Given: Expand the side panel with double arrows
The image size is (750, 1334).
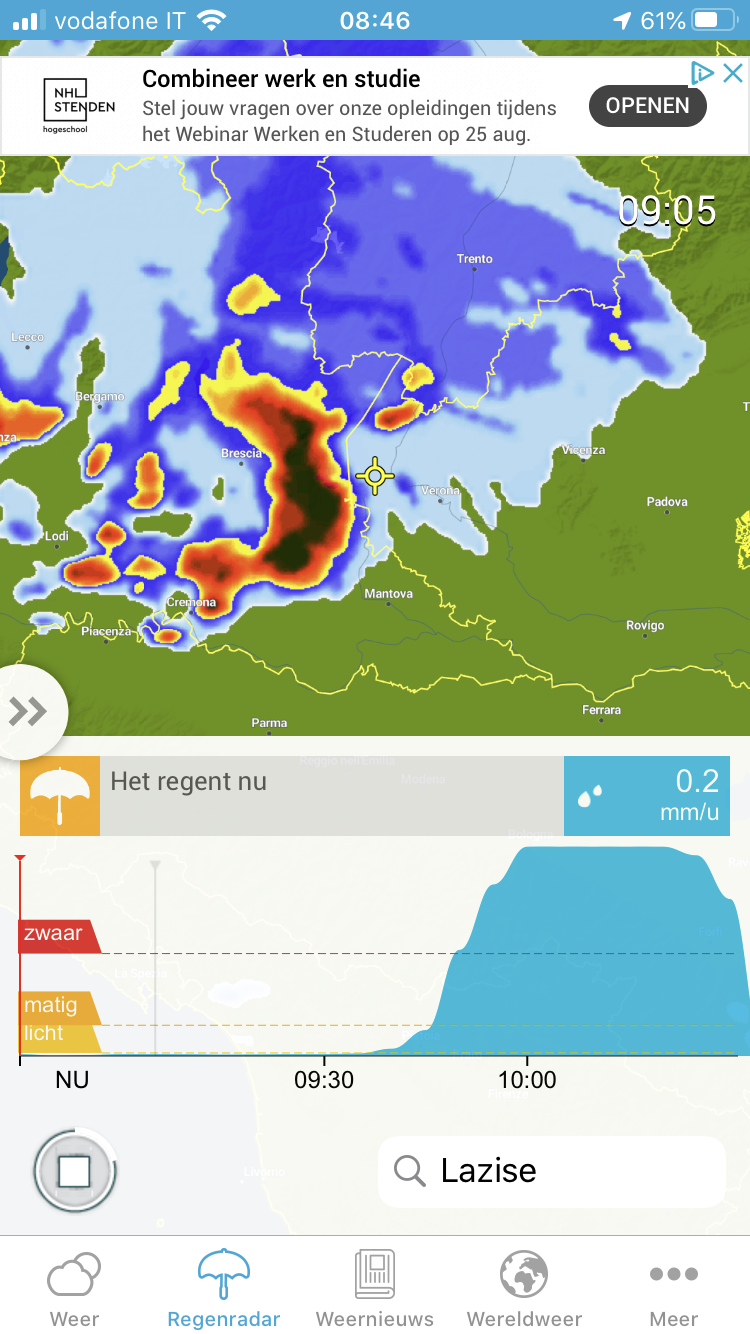Looking at the screenshot, I should (x=29, y=712).
